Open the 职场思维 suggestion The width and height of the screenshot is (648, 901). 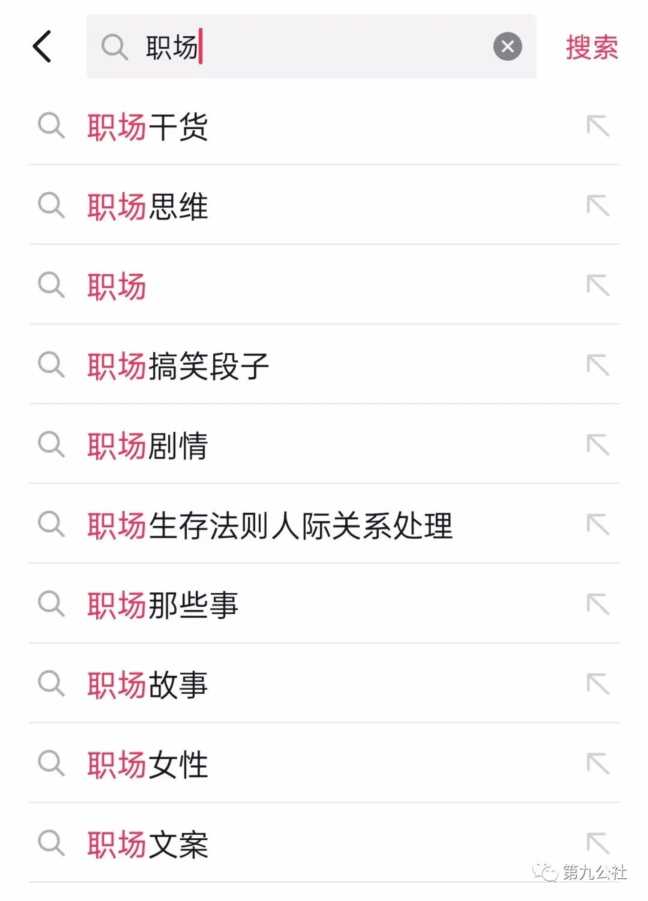pos(148,207)
